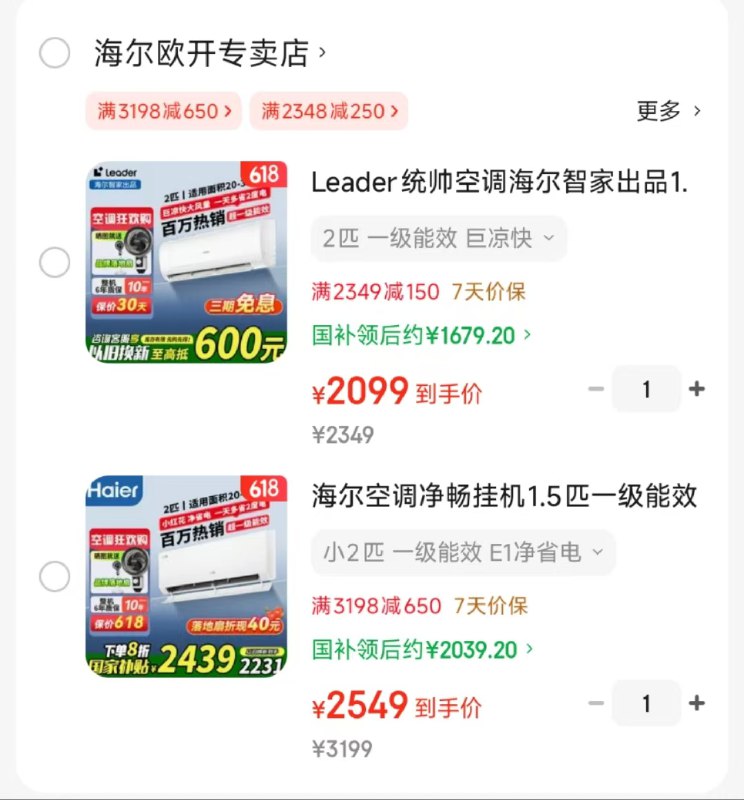This screenshot has height=800, width=744.
Task: Select the Leader 统帅空调 item checkbox
Action: [x=54, y=263]
